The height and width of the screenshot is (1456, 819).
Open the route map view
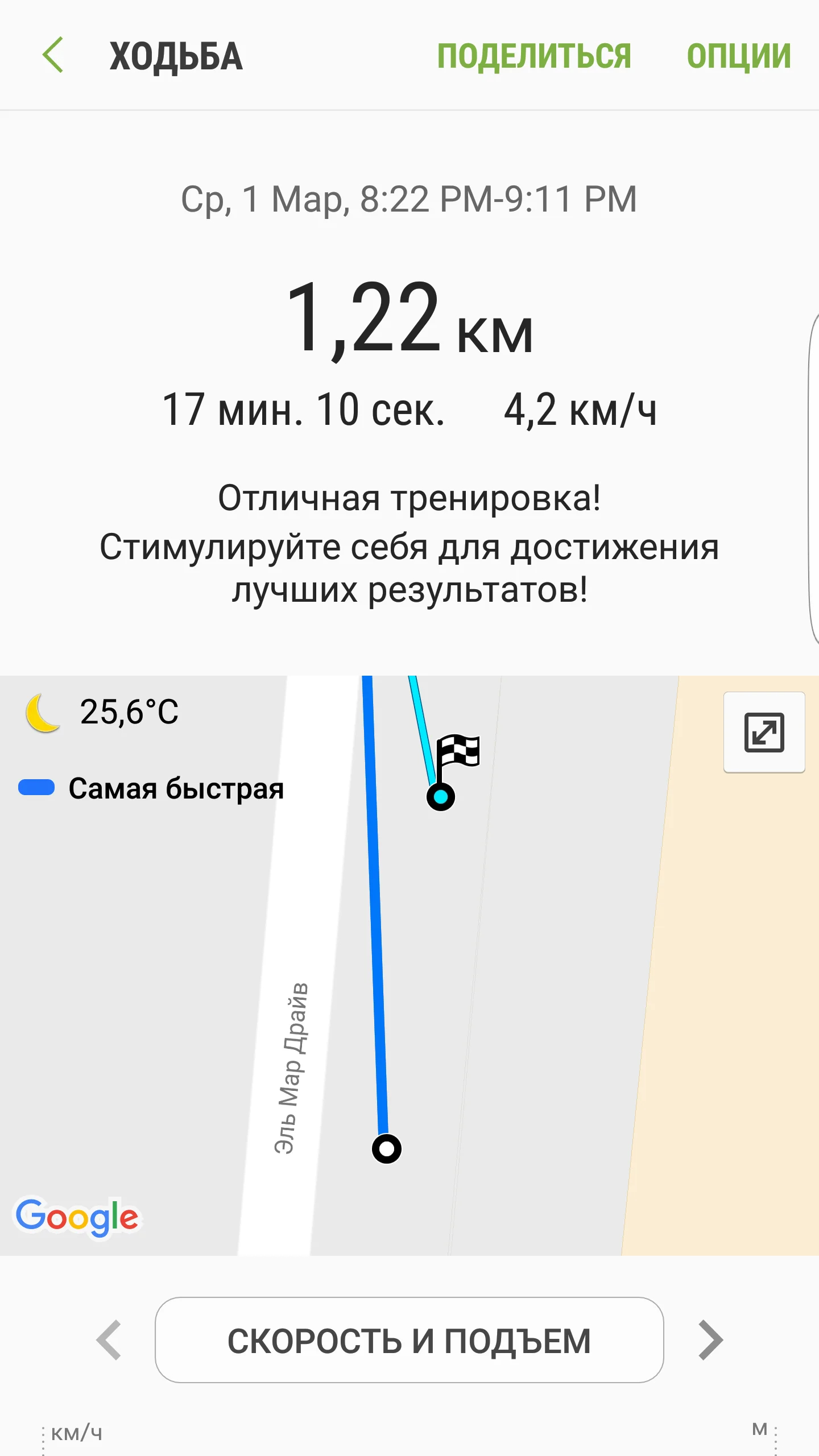click(x=409, y=966)
